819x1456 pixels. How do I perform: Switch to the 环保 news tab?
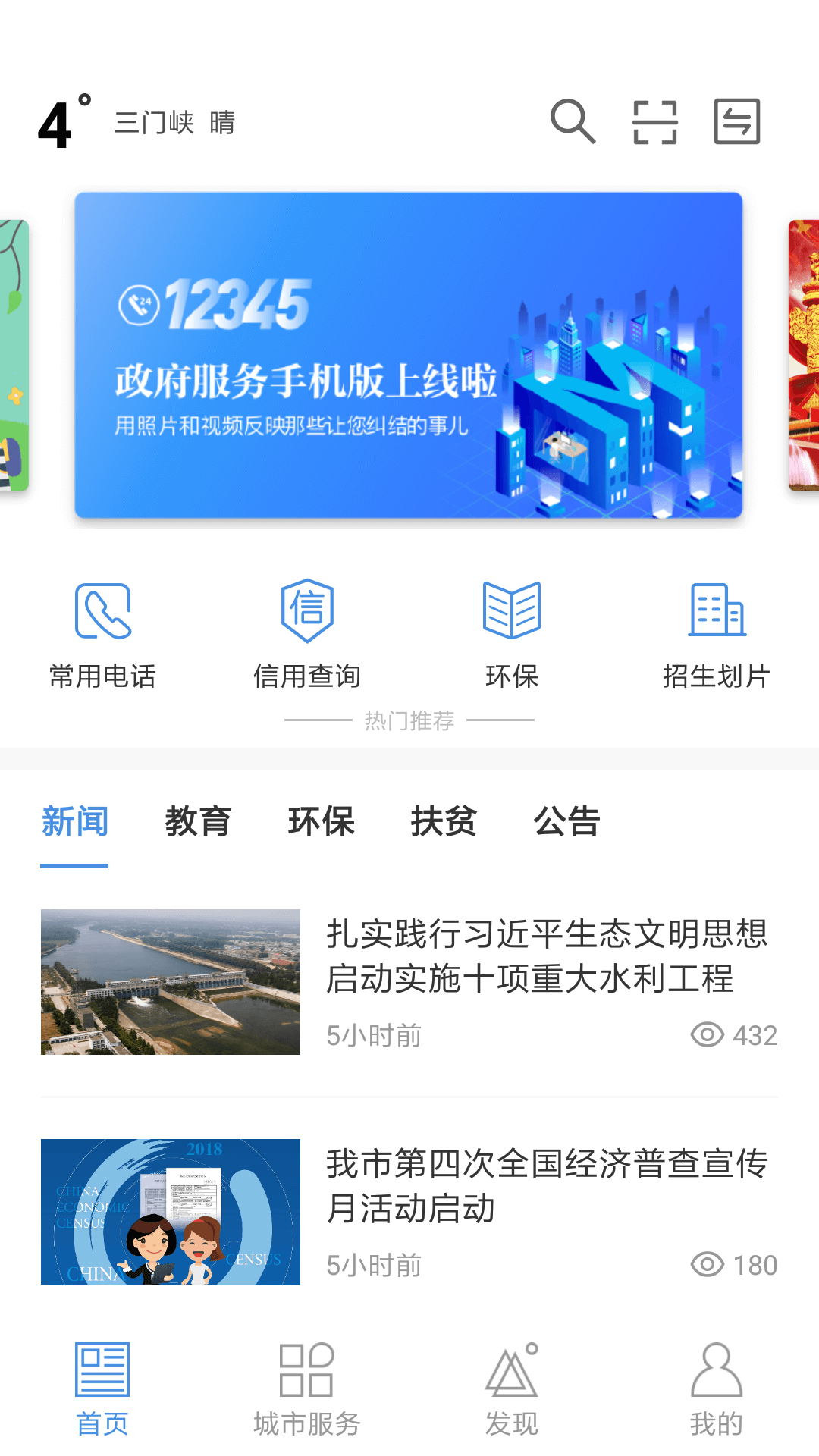tap(322, 824)
